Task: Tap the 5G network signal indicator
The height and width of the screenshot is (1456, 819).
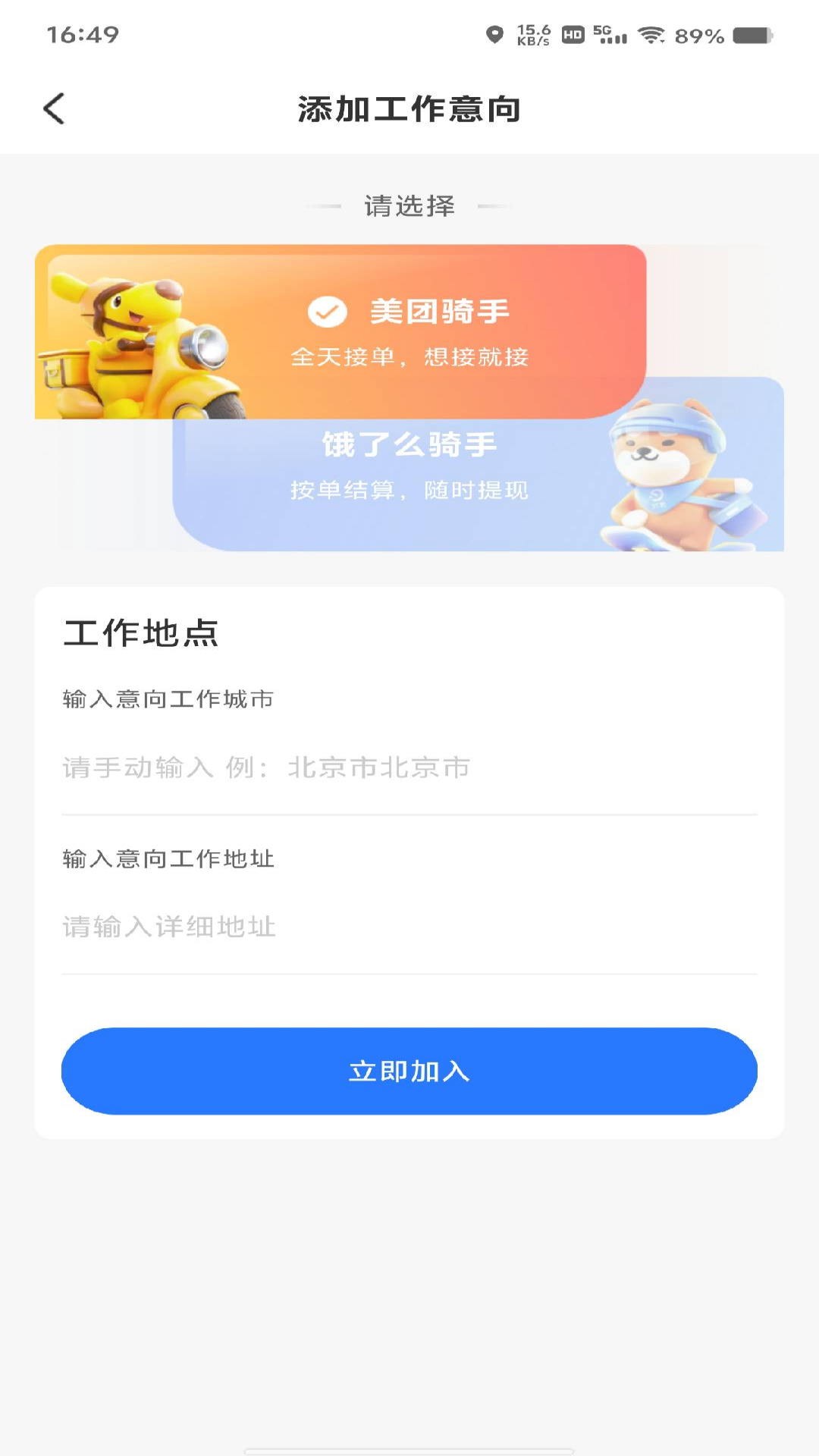Action: coord(609,33)
